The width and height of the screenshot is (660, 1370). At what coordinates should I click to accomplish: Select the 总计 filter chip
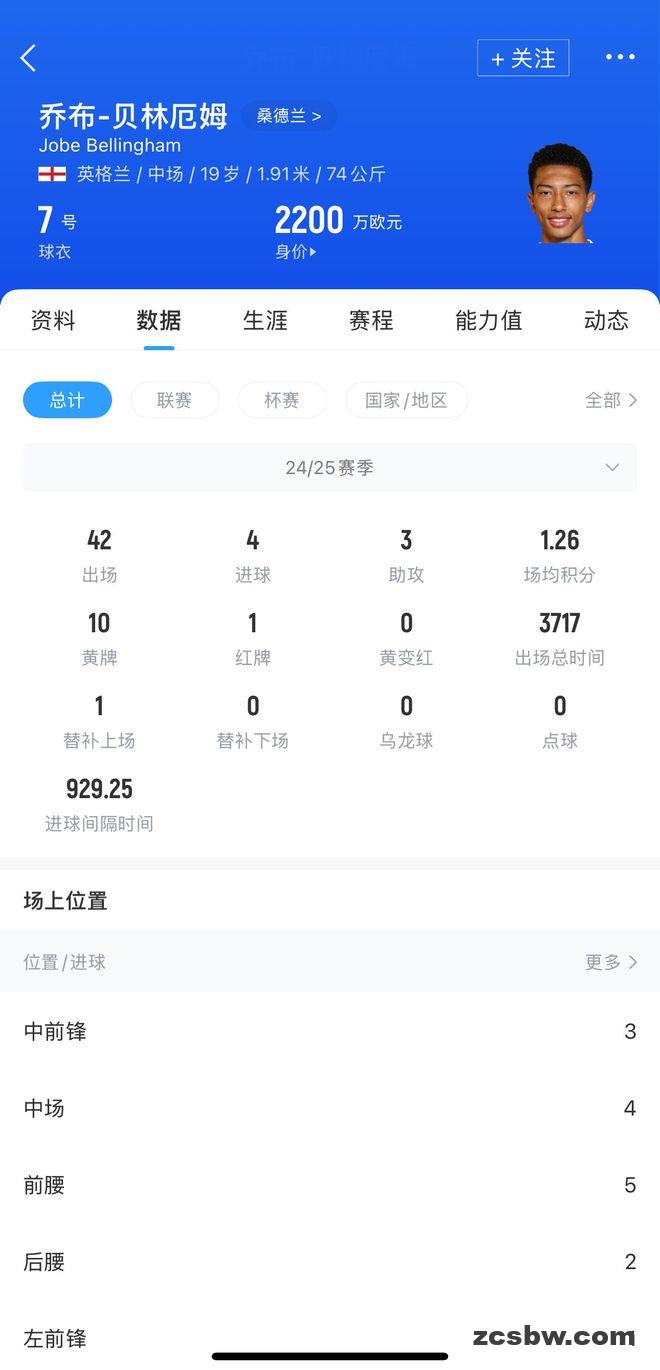pos(67,400)
